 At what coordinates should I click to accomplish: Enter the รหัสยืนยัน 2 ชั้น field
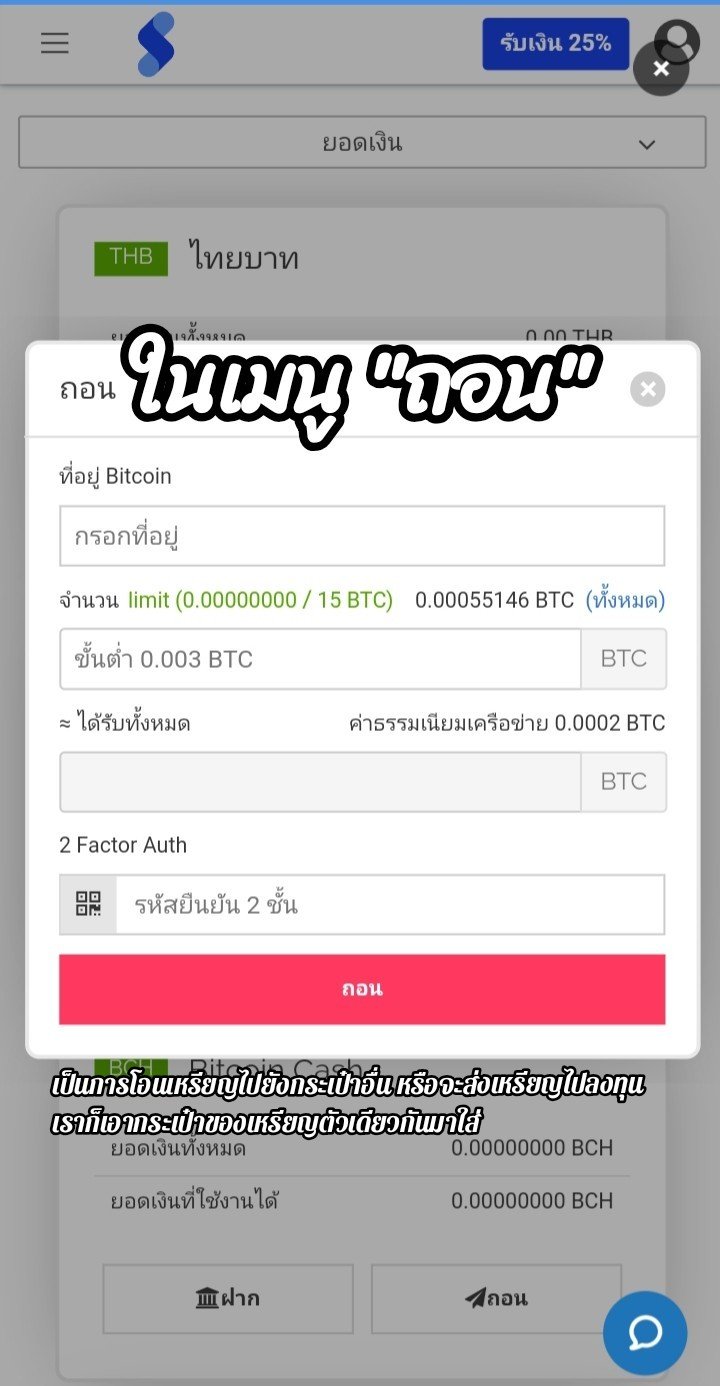pyautogui.click(x=390, y=905)
